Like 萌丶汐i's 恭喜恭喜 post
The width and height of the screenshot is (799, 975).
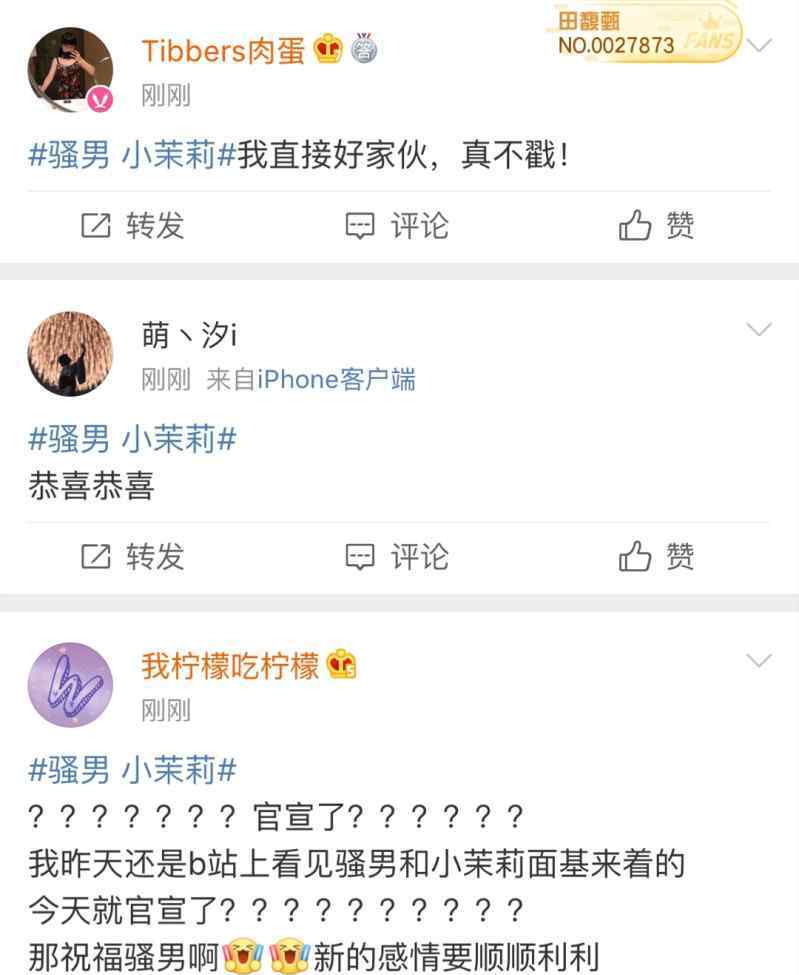click(x=657, y=557)
